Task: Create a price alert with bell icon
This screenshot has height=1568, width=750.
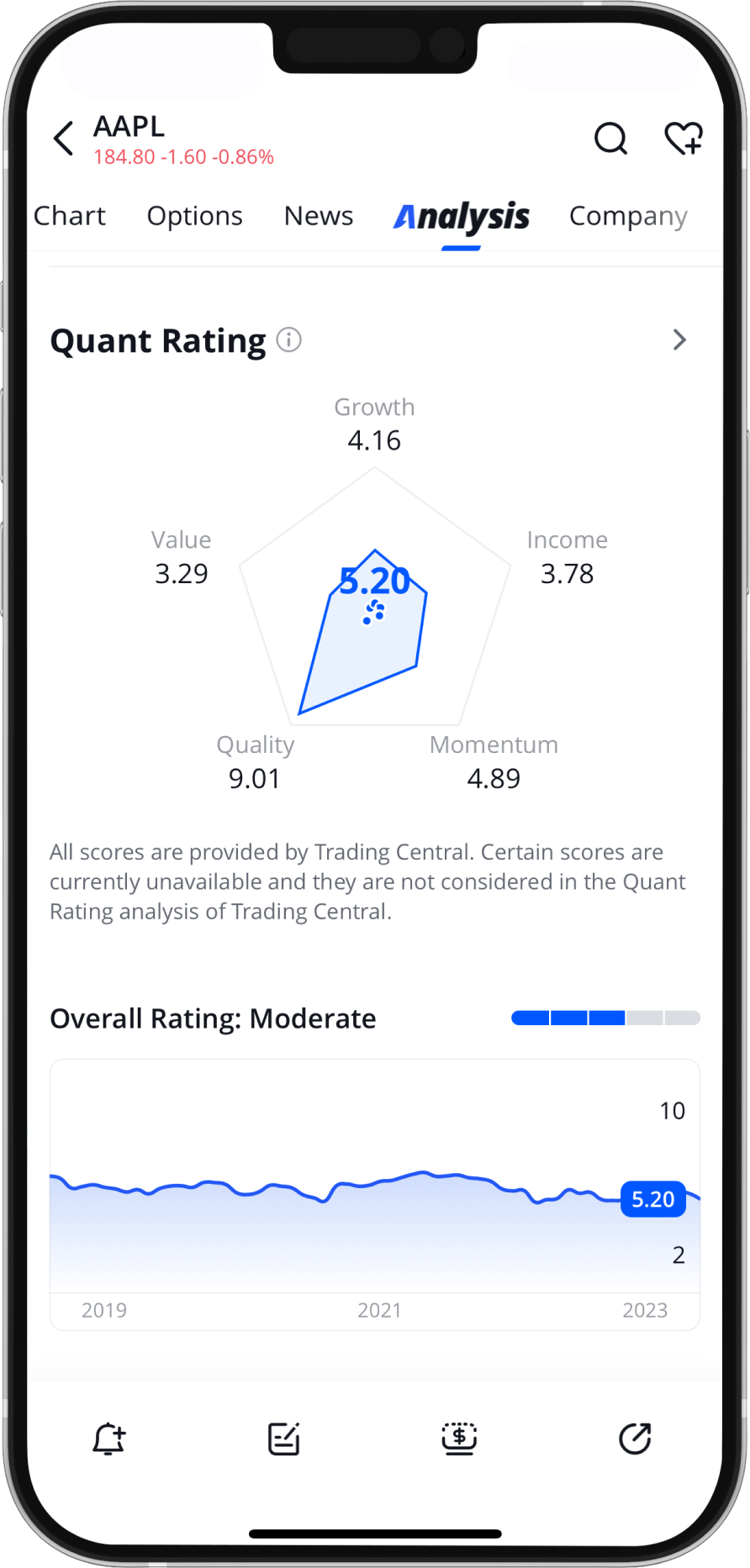Action: 108,1438
